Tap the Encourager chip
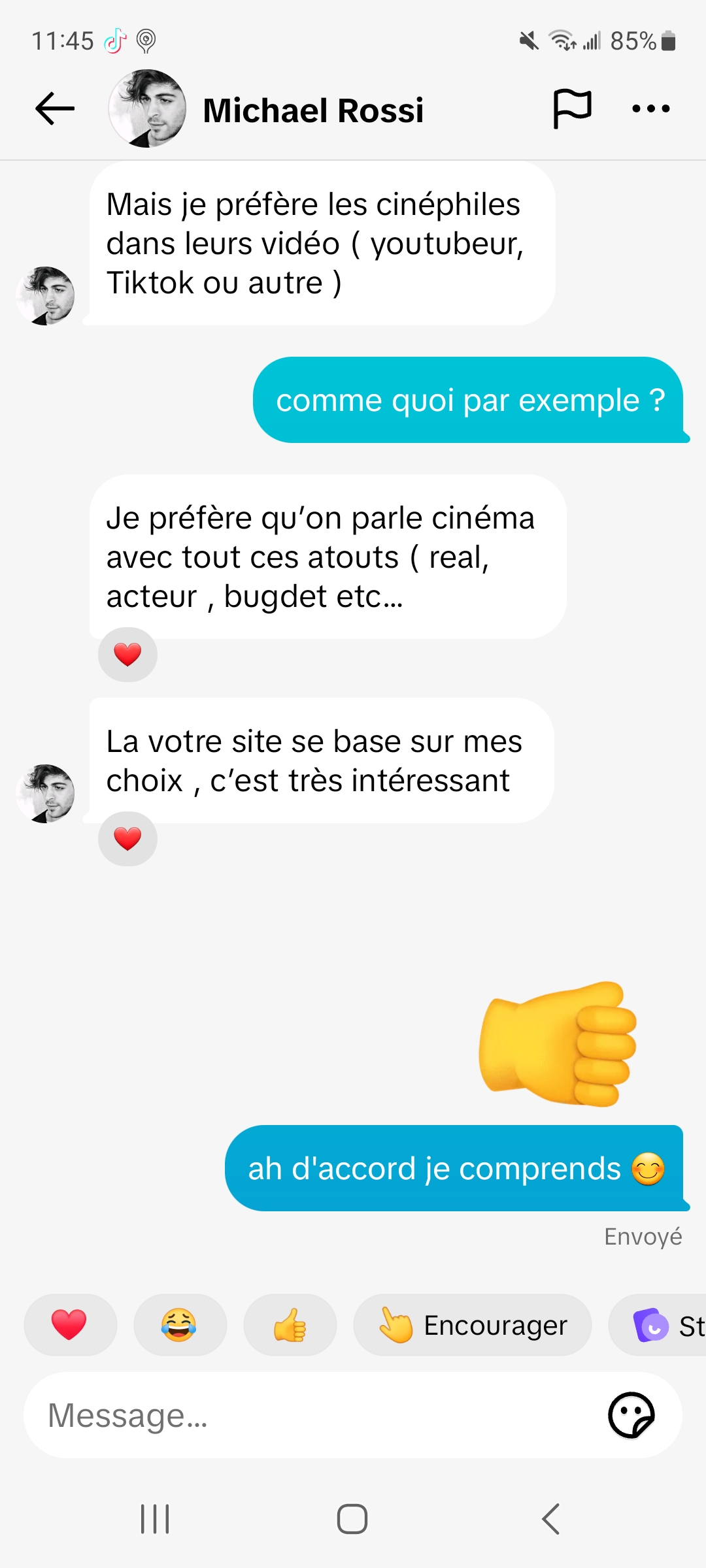 coord(472,1325)
